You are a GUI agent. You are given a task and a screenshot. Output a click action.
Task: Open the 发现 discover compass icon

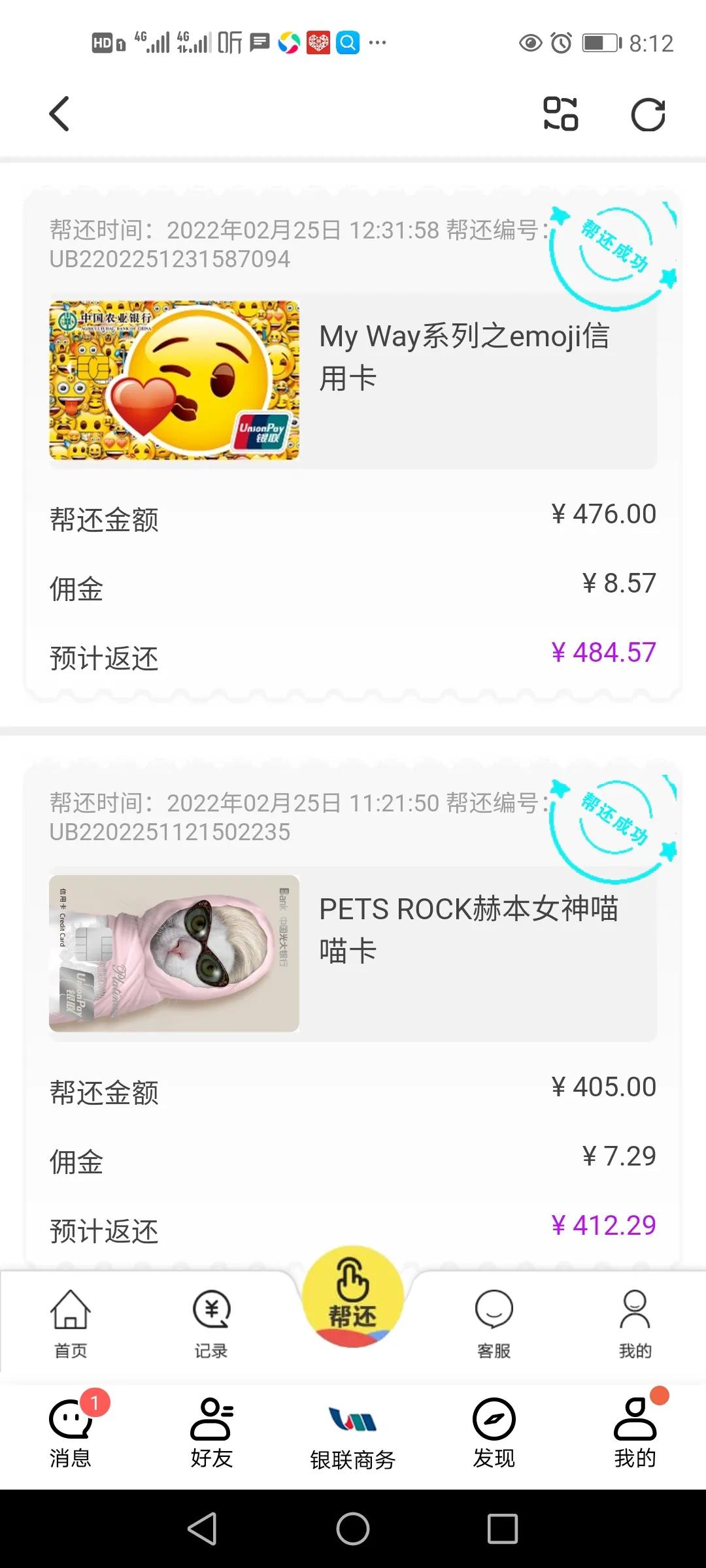coord(494,1431)
